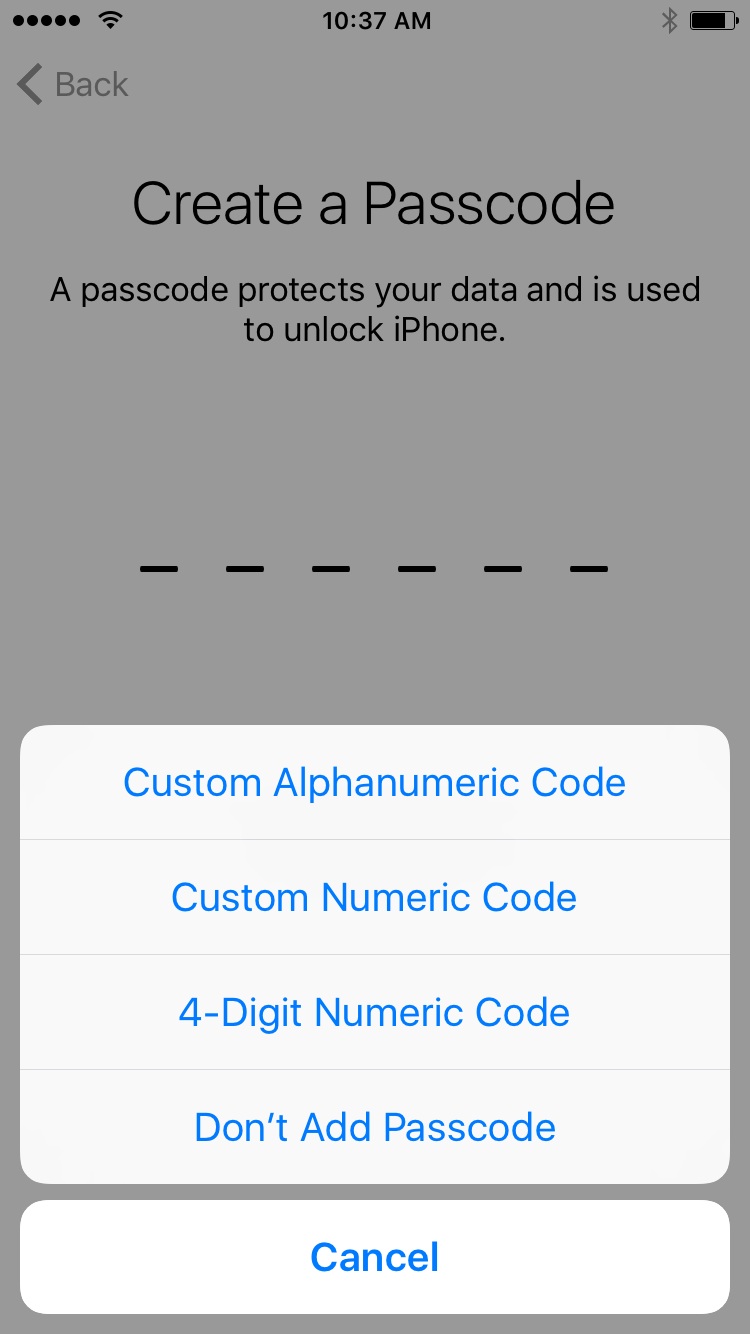
Task: Select Custom Numeric Code
Action: [375, 897]
